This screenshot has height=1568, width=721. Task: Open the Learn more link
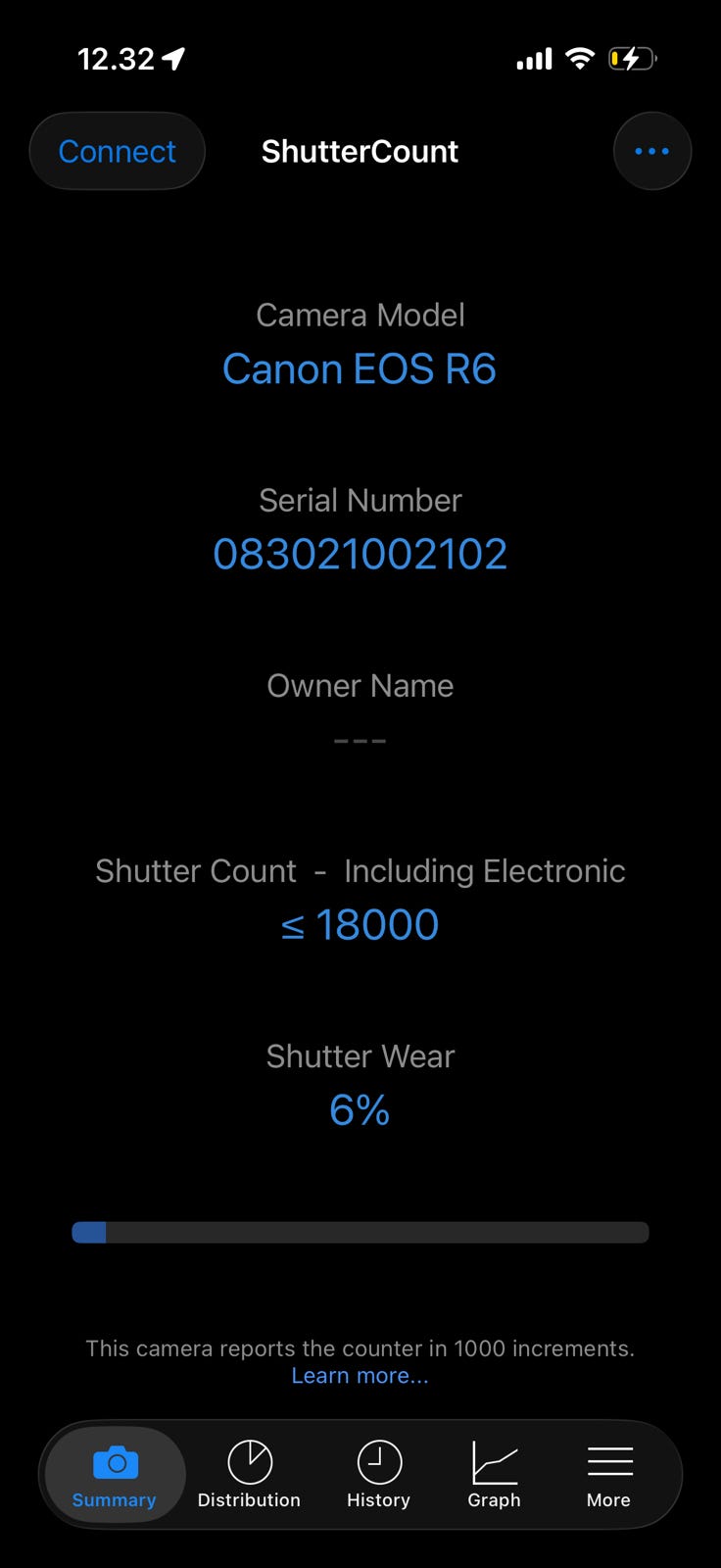[360, 1376]
